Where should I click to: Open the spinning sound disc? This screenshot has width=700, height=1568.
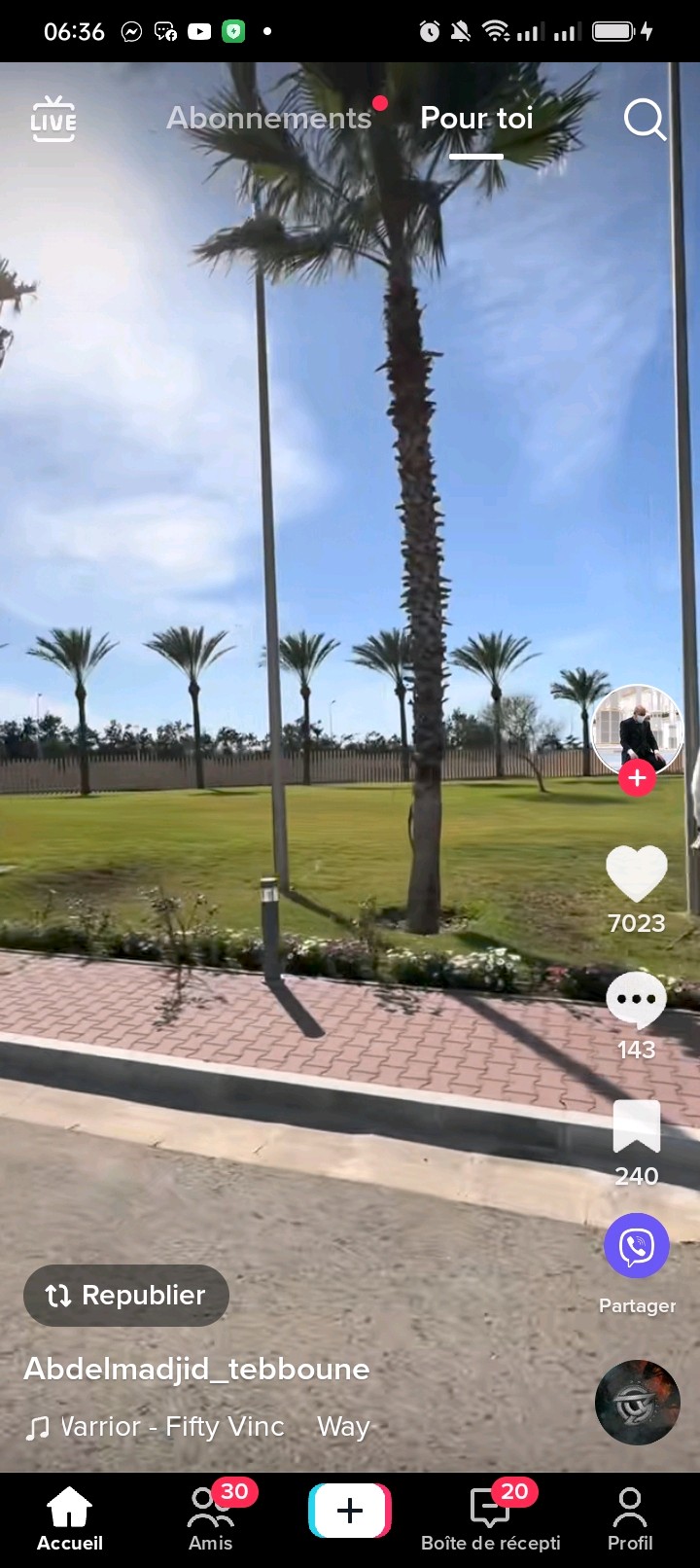click(638, 1403)
